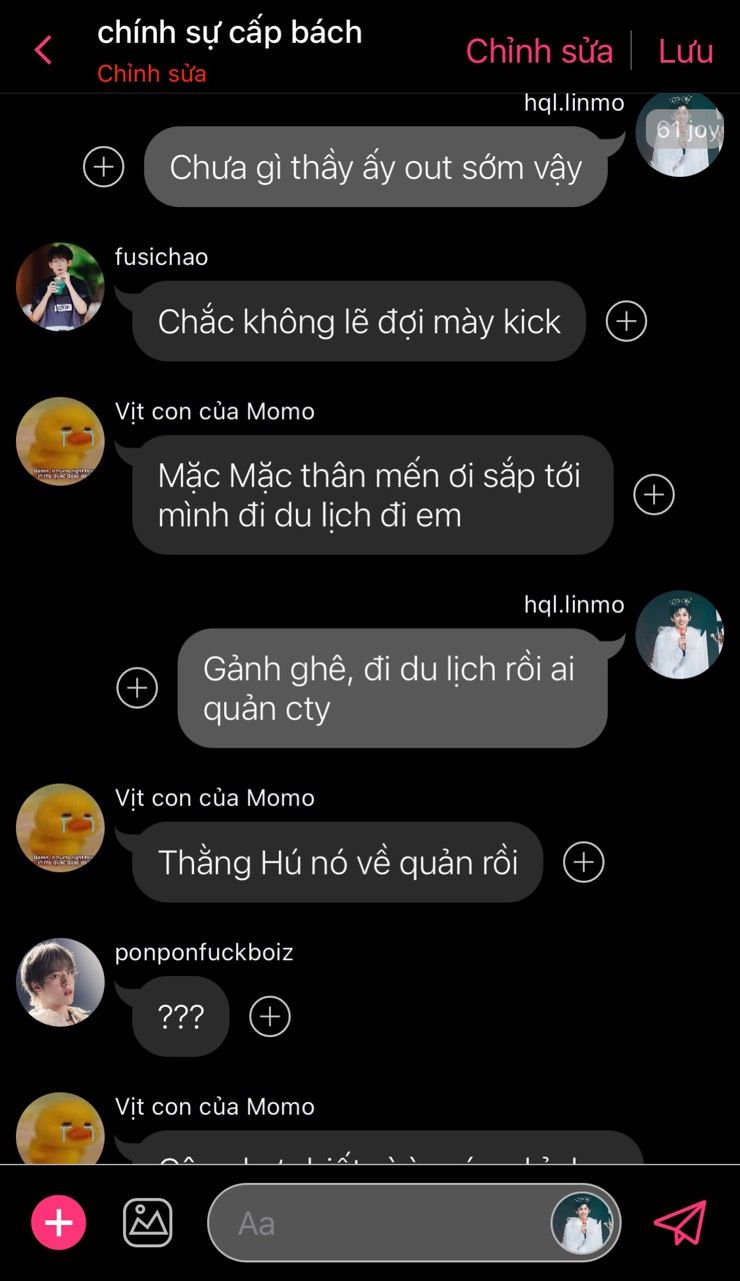
Task: Tap the plus beside "Chắc không lẽ đợi mày kick"
Action: click(627, 321)
